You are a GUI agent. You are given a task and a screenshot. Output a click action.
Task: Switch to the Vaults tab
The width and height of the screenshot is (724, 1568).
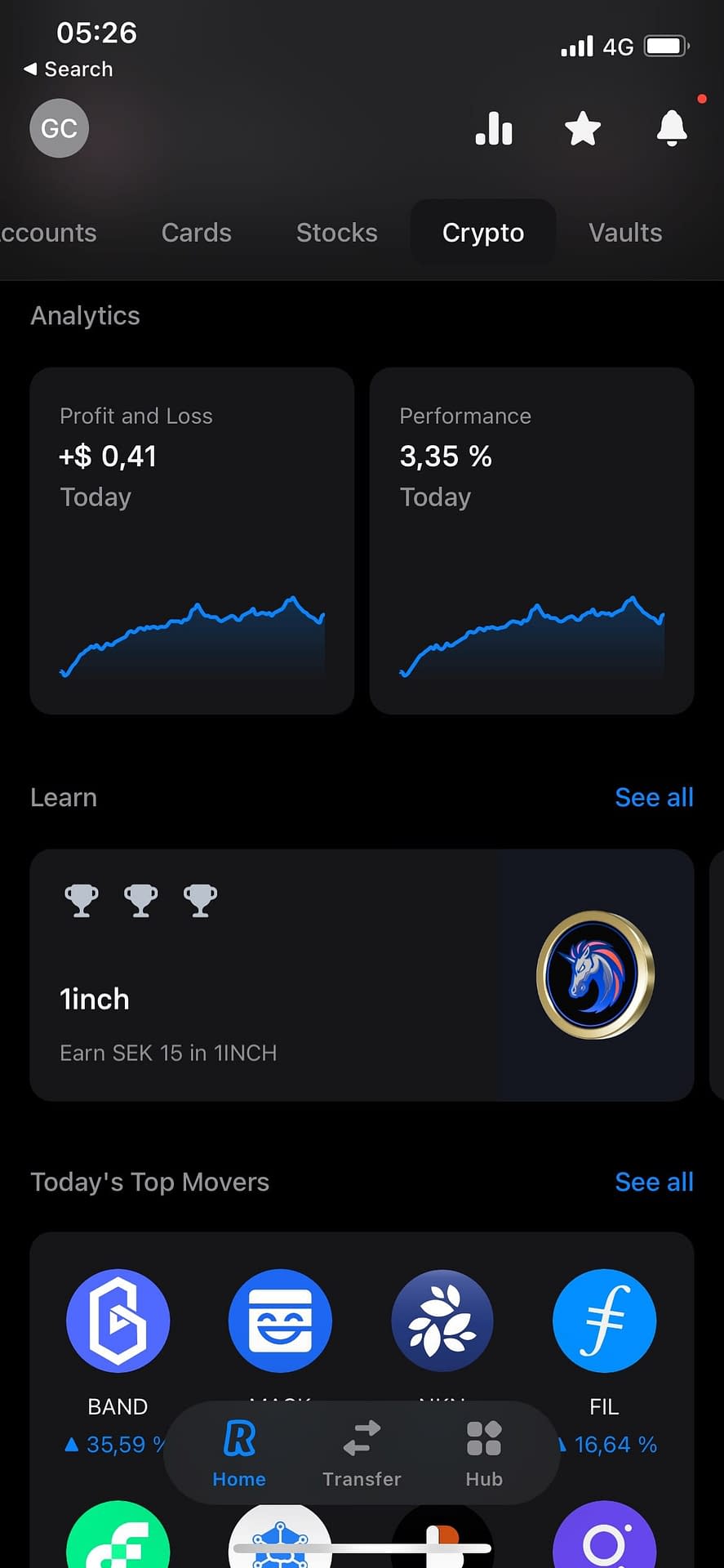[x=625, y=233]
